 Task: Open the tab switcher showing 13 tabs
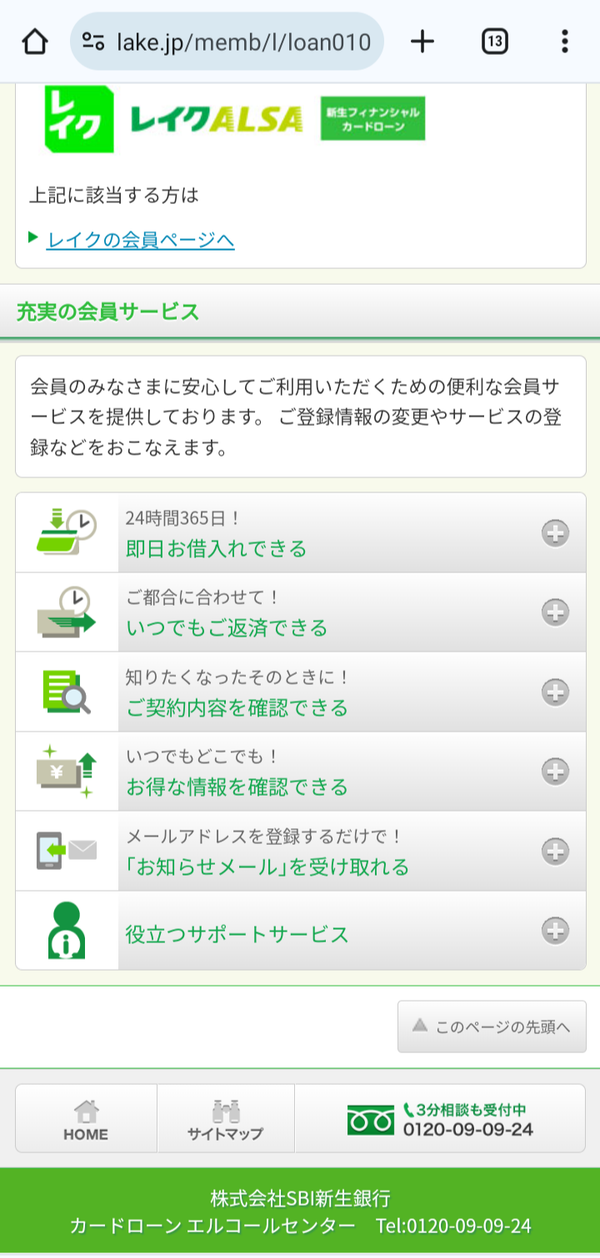[494, 42]
